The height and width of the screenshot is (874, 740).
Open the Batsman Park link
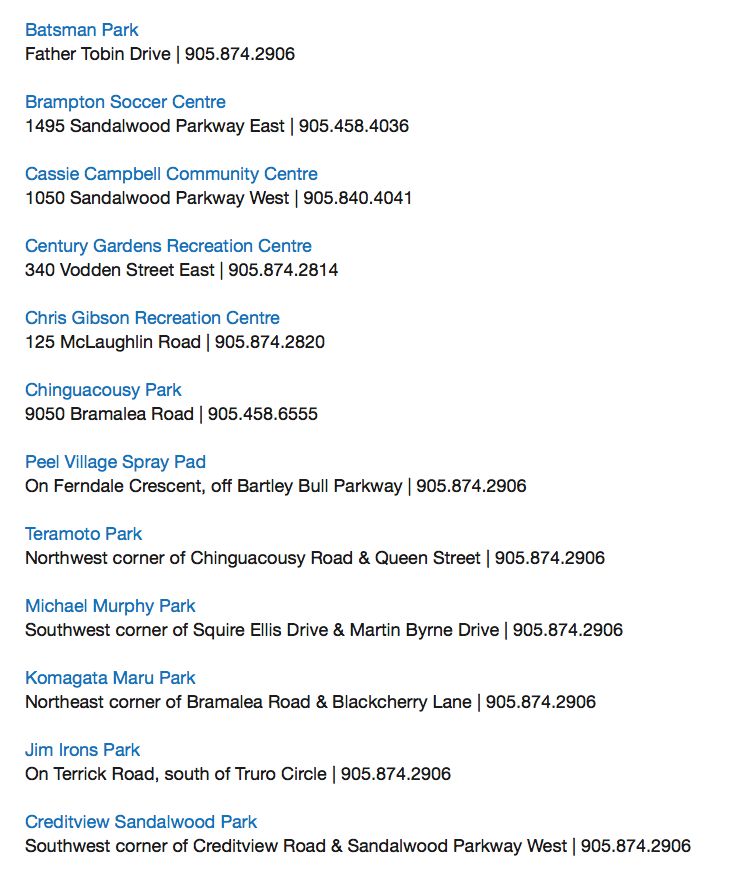82,30
